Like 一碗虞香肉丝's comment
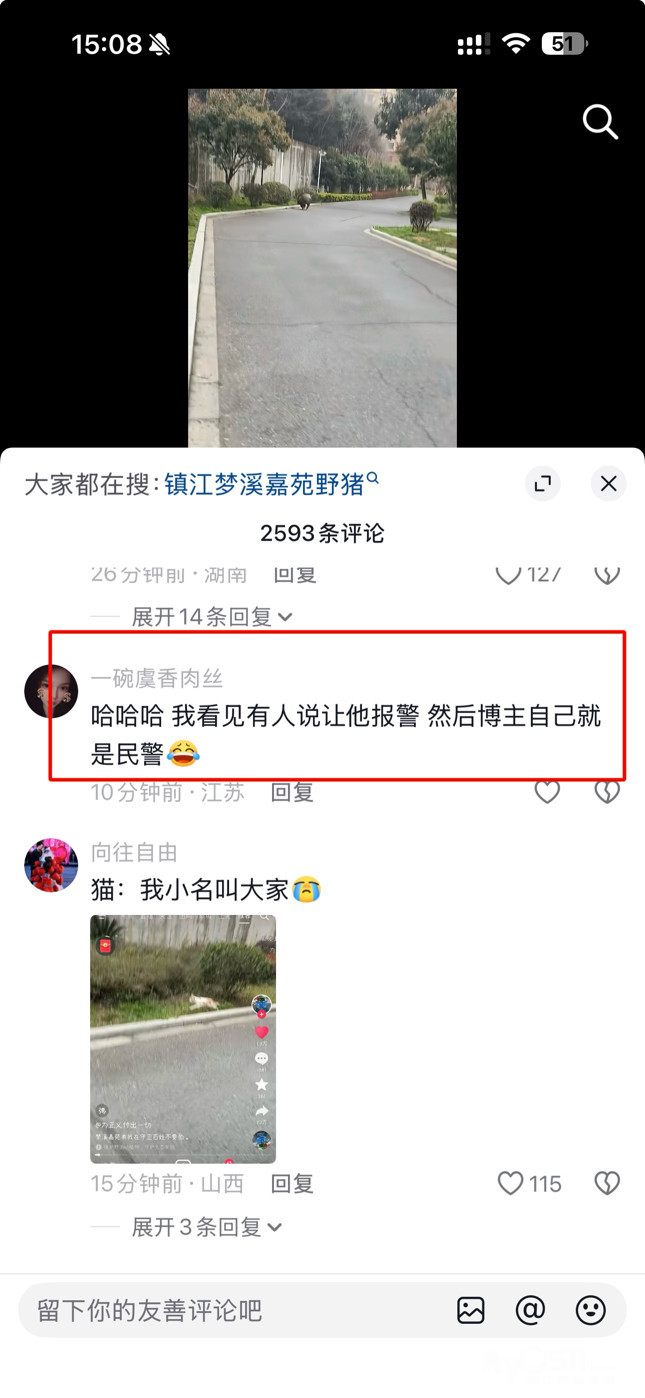This screenshot has height=1398, width=645. (546, 793)
